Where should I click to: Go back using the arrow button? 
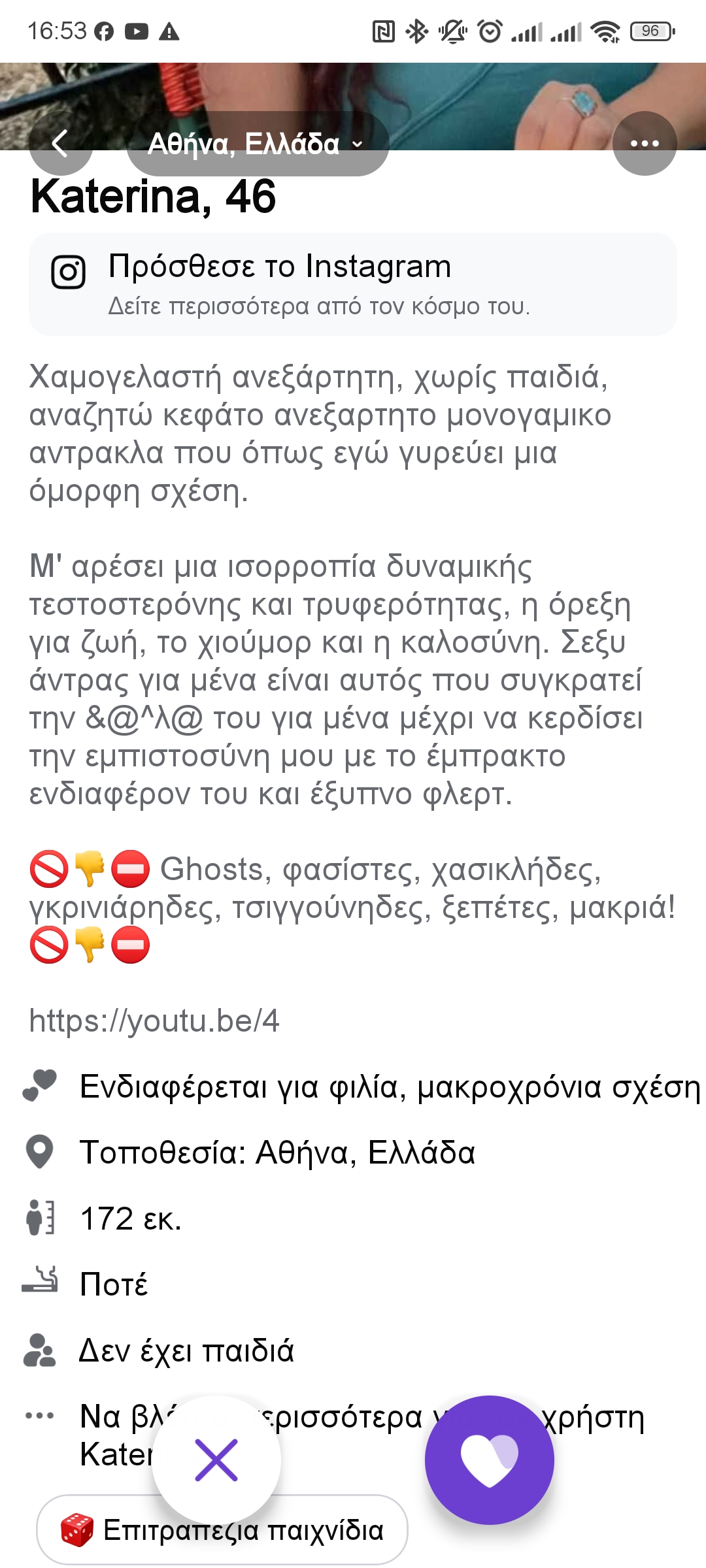coord(60,144)
